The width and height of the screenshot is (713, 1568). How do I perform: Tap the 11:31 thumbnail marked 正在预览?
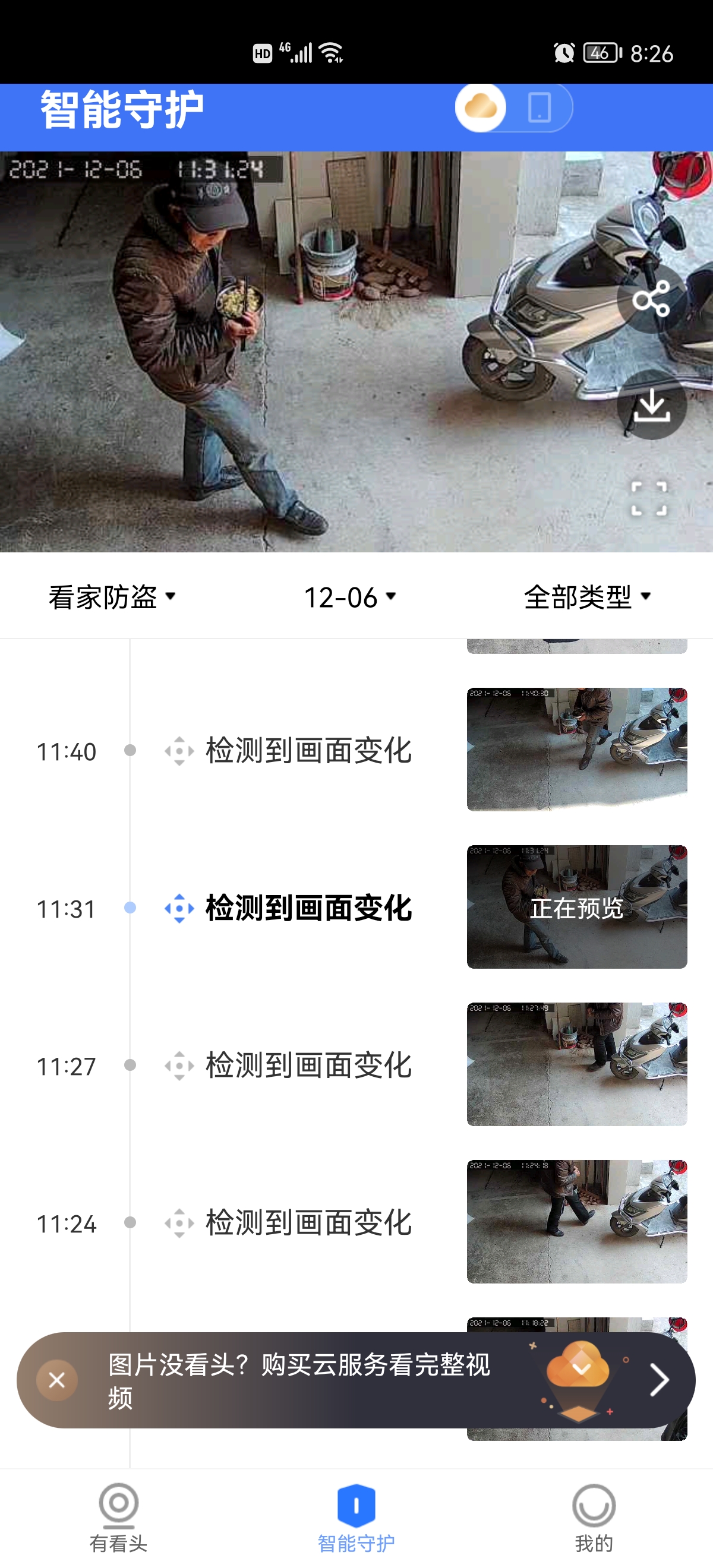[x=576, y=907]
